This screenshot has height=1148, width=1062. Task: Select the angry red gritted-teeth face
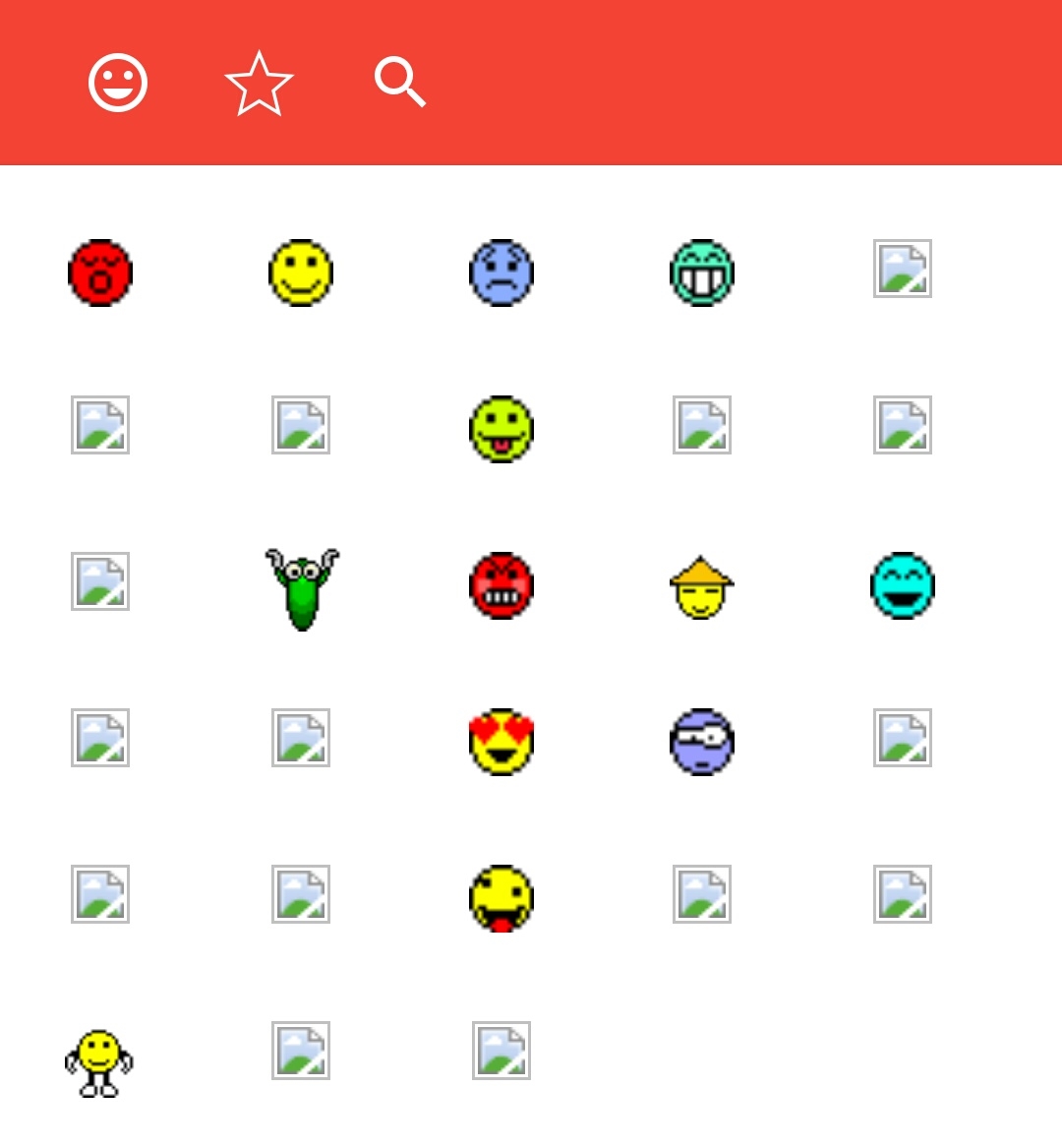tap(501, 585)
